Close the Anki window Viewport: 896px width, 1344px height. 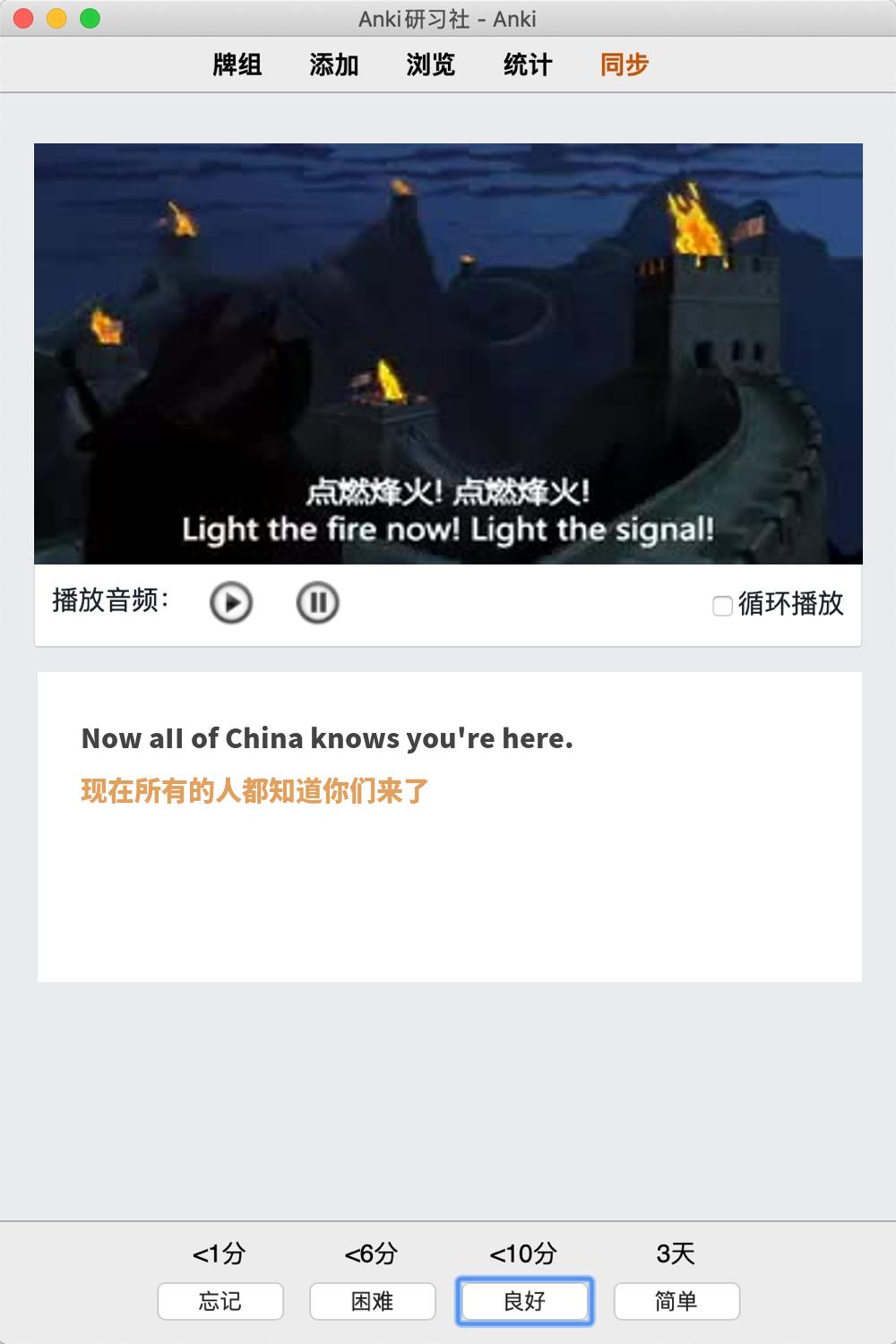[24, 18]
